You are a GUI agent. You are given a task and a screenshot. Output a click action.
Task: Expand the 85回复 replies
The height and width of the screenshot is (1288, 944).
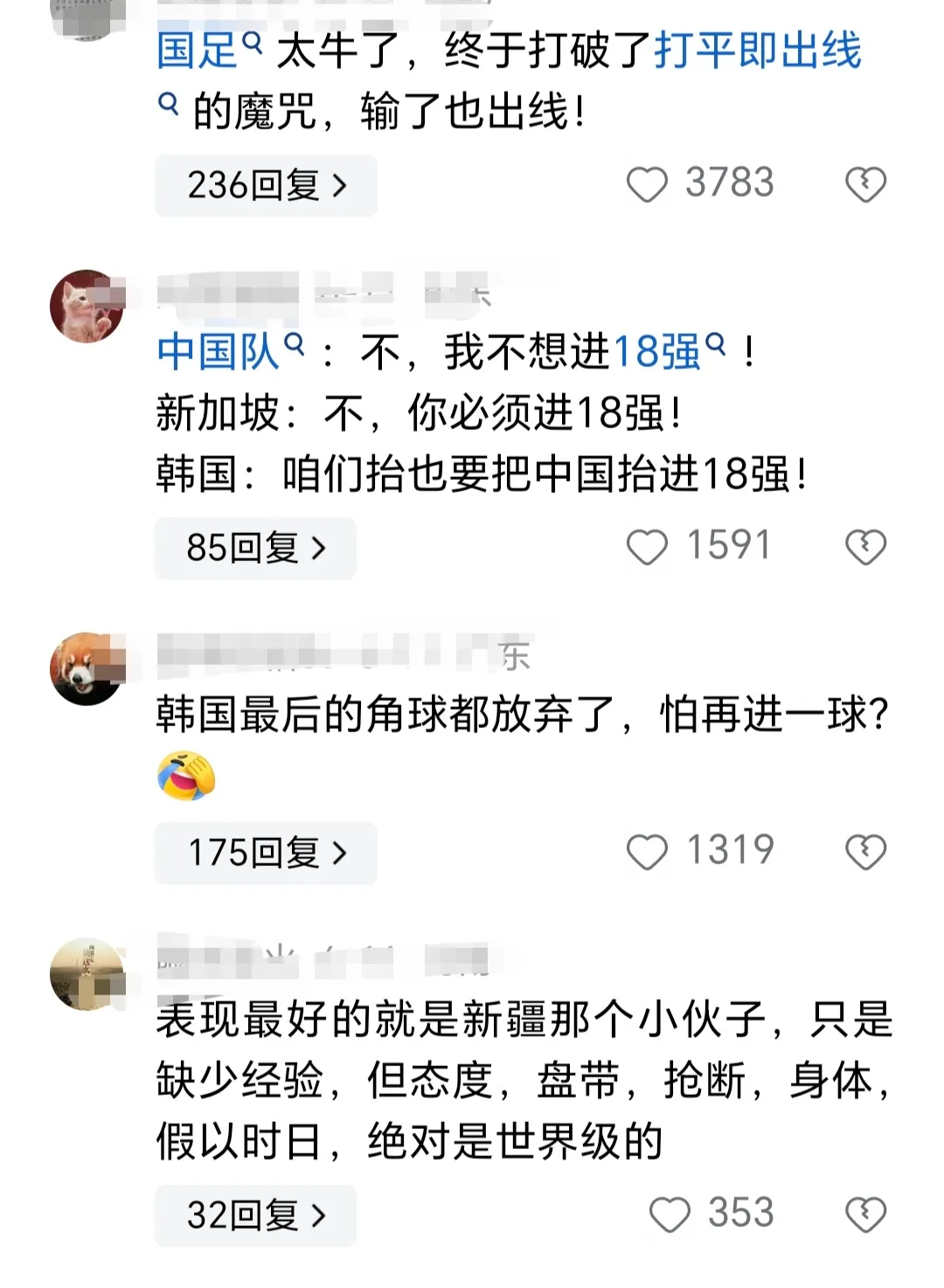tap(255, 548)
